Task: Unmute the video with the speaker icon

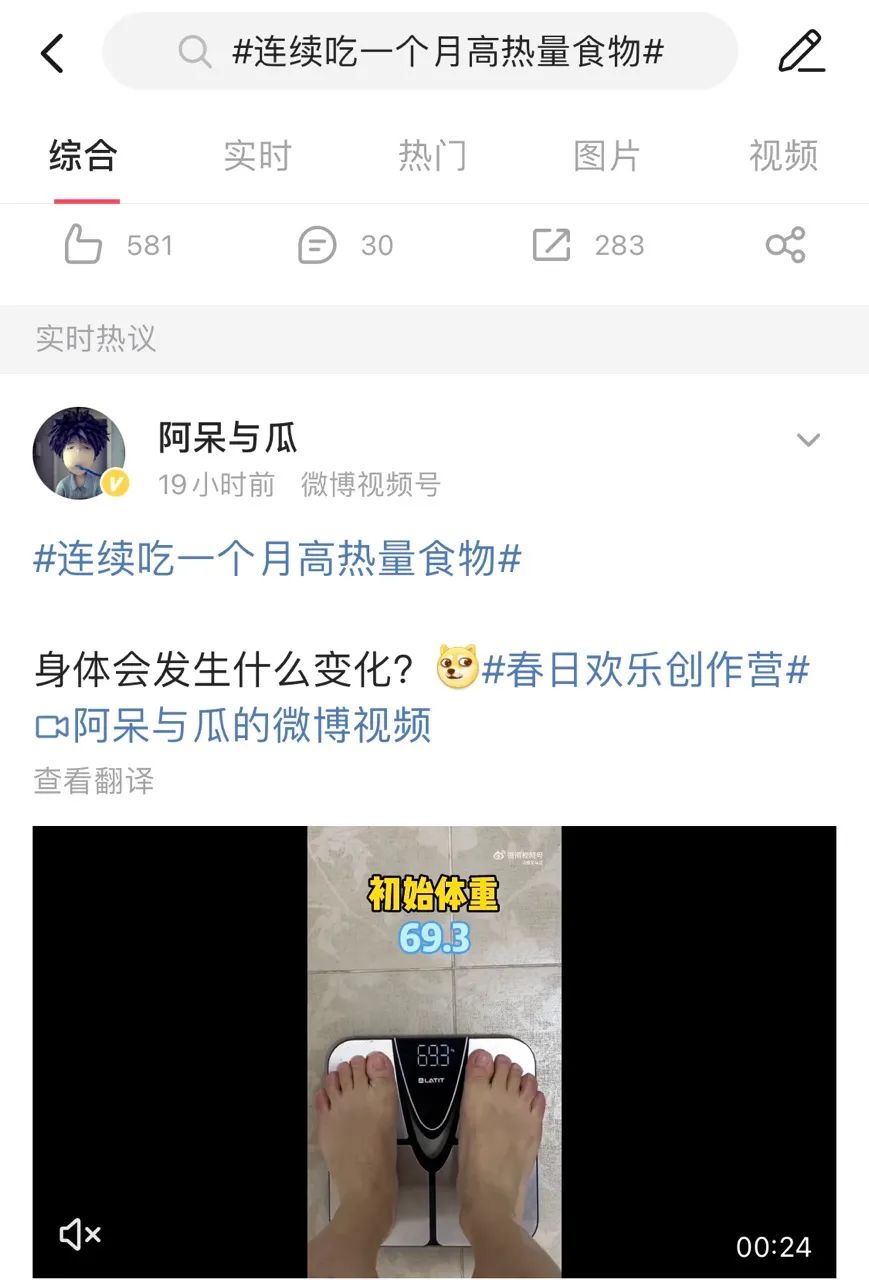Action: point(80,1236)
